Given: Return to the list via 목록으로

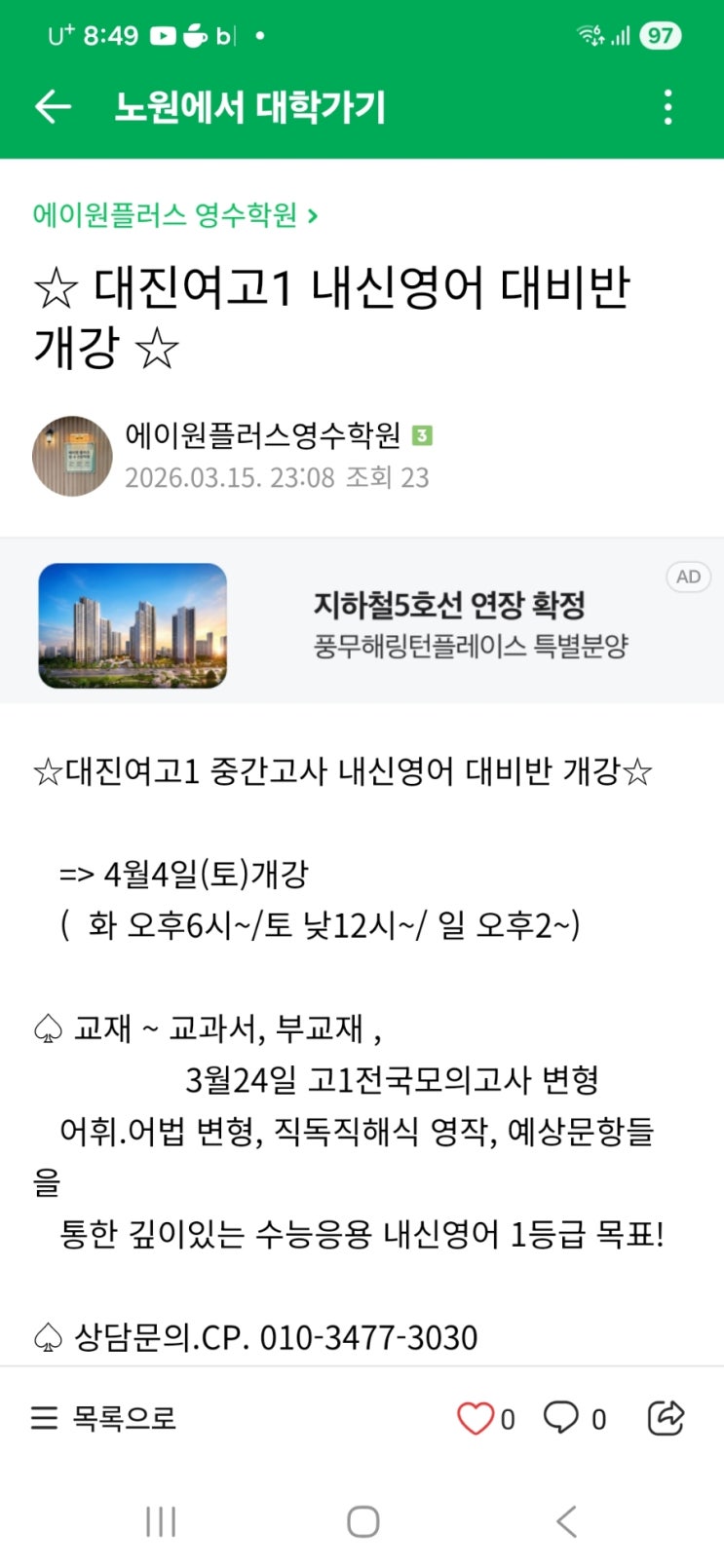Looking at the screenshot, I should [103, 1418].
